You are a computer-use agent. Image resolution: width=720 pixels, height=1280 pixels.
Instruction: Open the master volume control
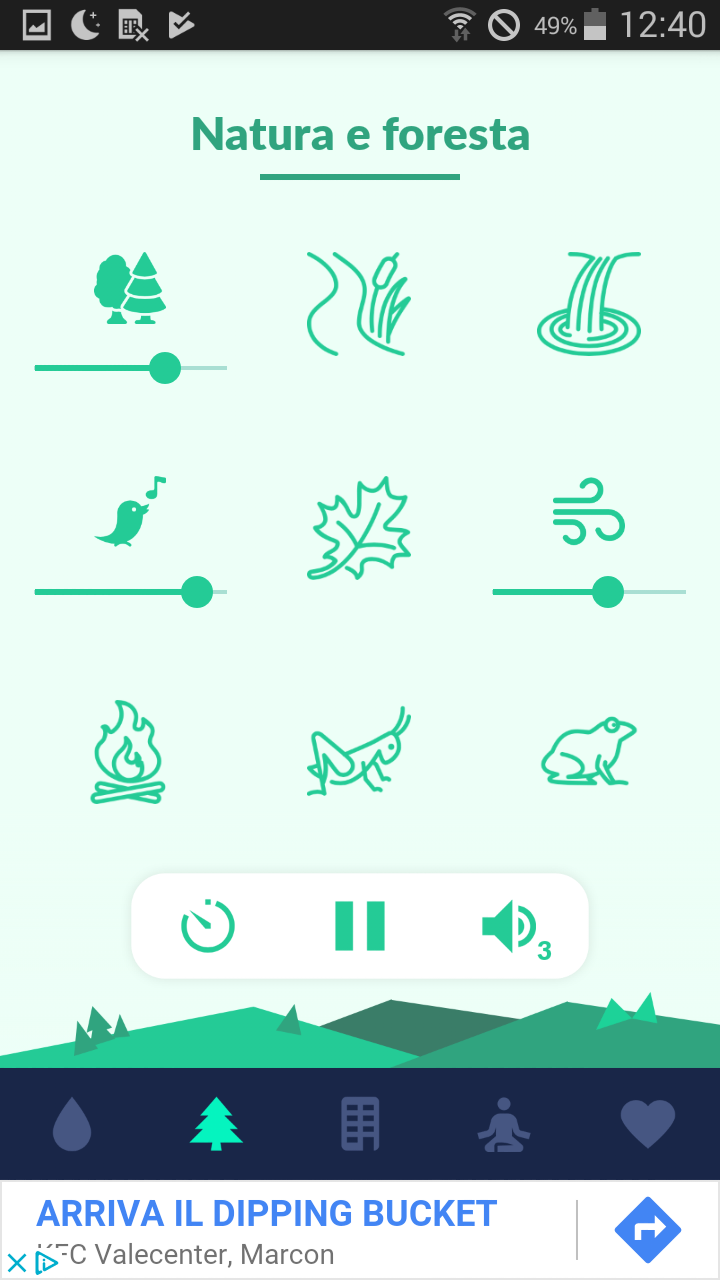click(514, 926)
